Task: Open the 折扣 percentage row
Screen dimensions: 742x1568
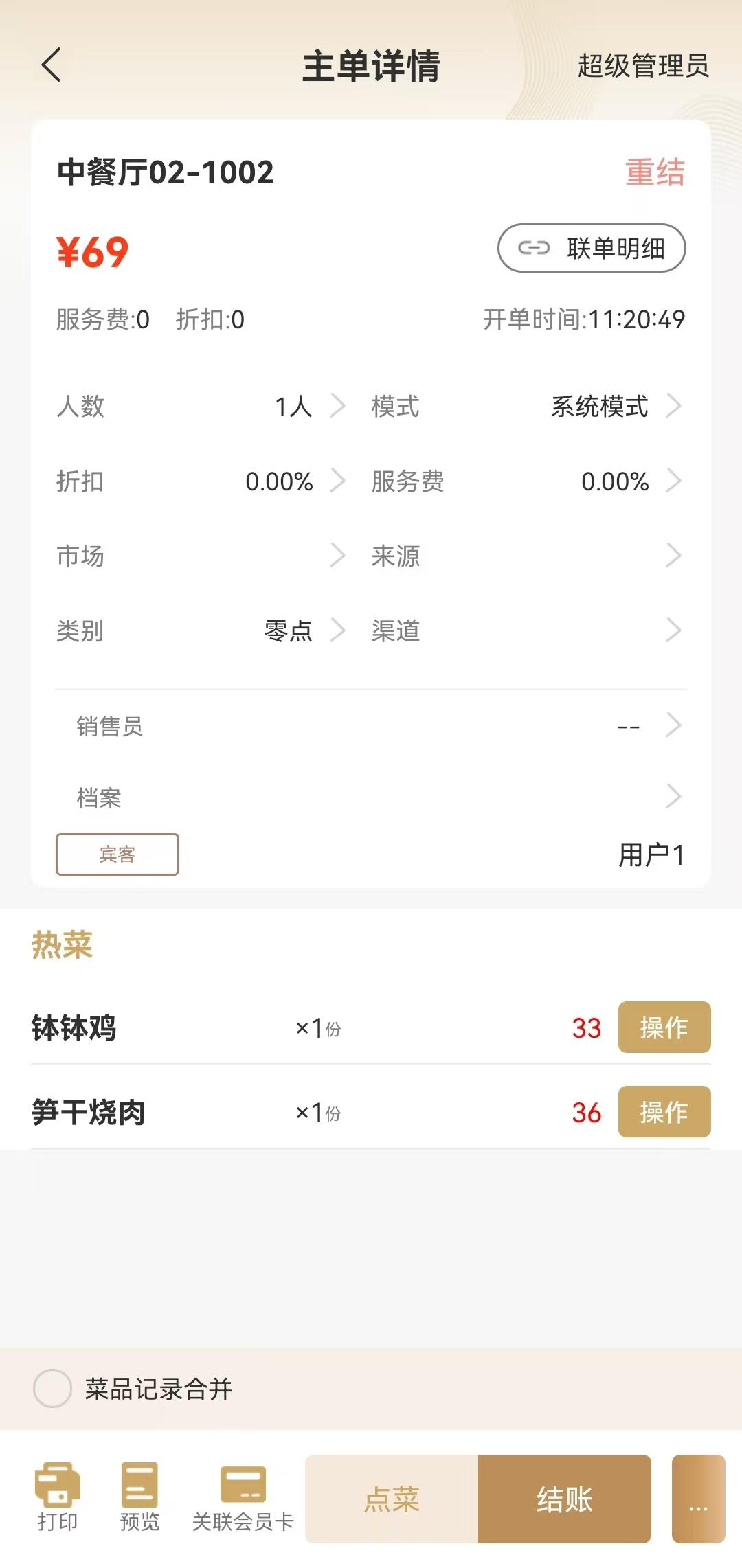Action: click(201, 481)
